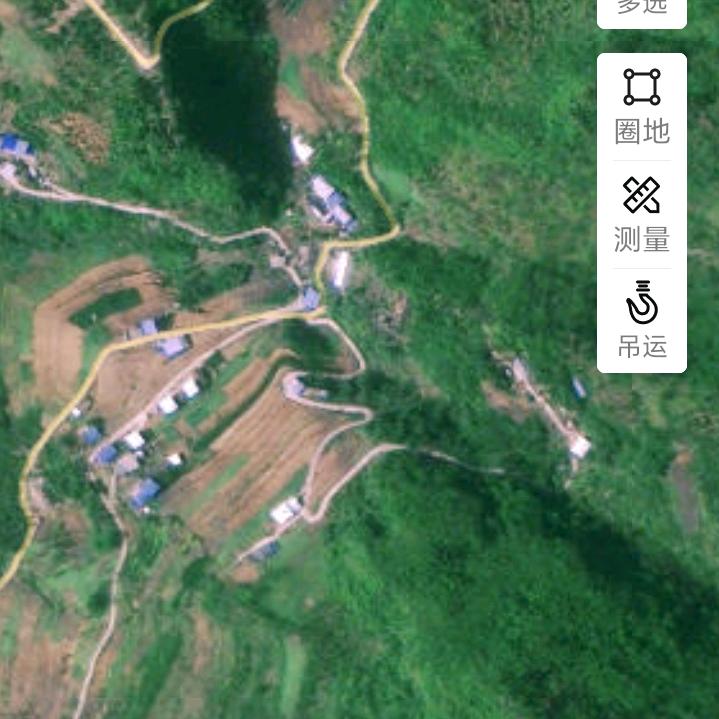719x719 pixels.
Task: Choose the 吊运 hoisting tool
Action: (642, 321)
